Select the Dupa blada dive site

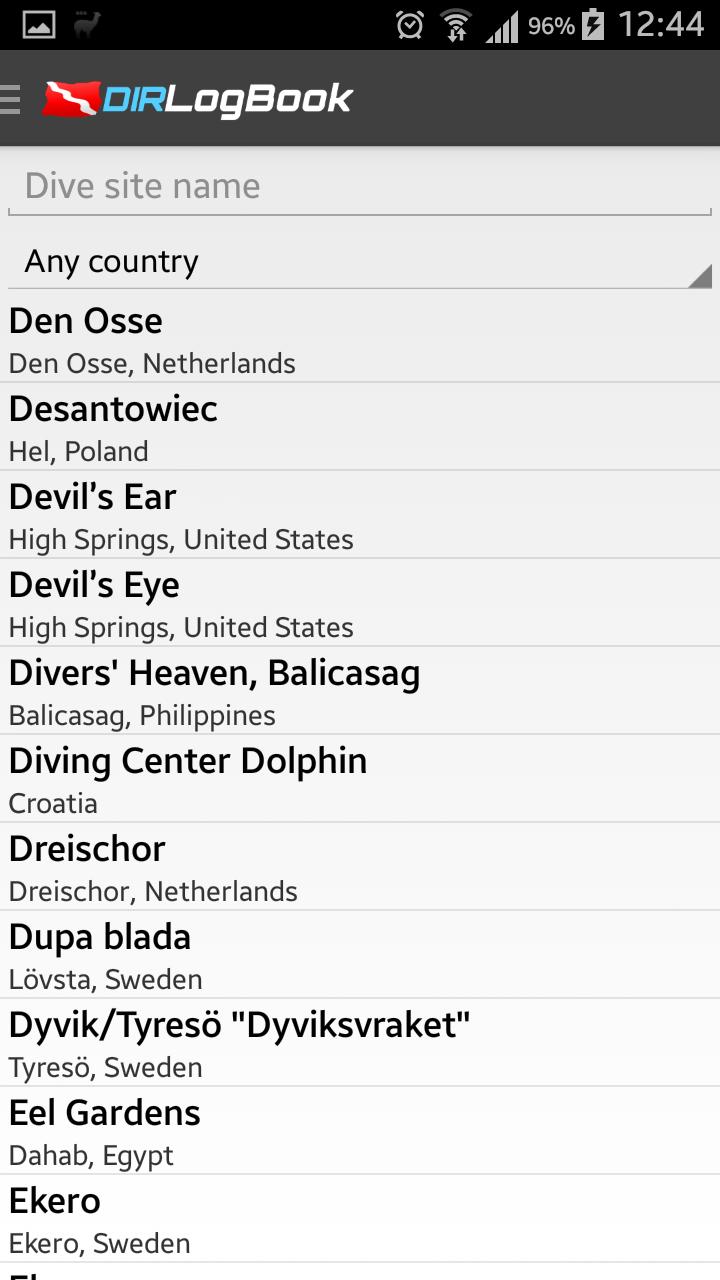pyautogui.click(x=360, y=954)
